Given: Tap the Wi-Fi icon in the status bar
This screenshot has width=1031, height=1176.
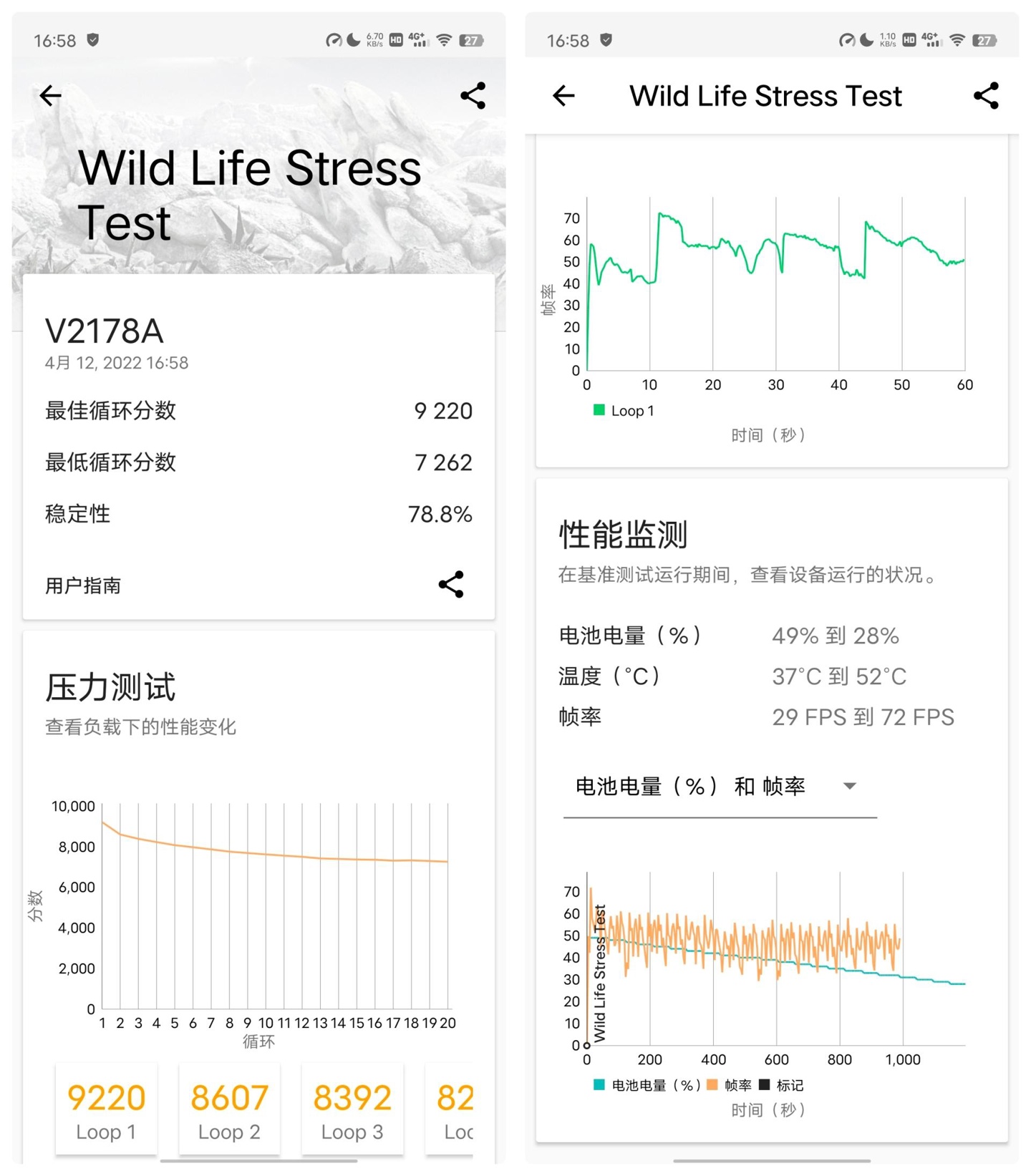Looking at the screenshot, I should coord(442,41).
